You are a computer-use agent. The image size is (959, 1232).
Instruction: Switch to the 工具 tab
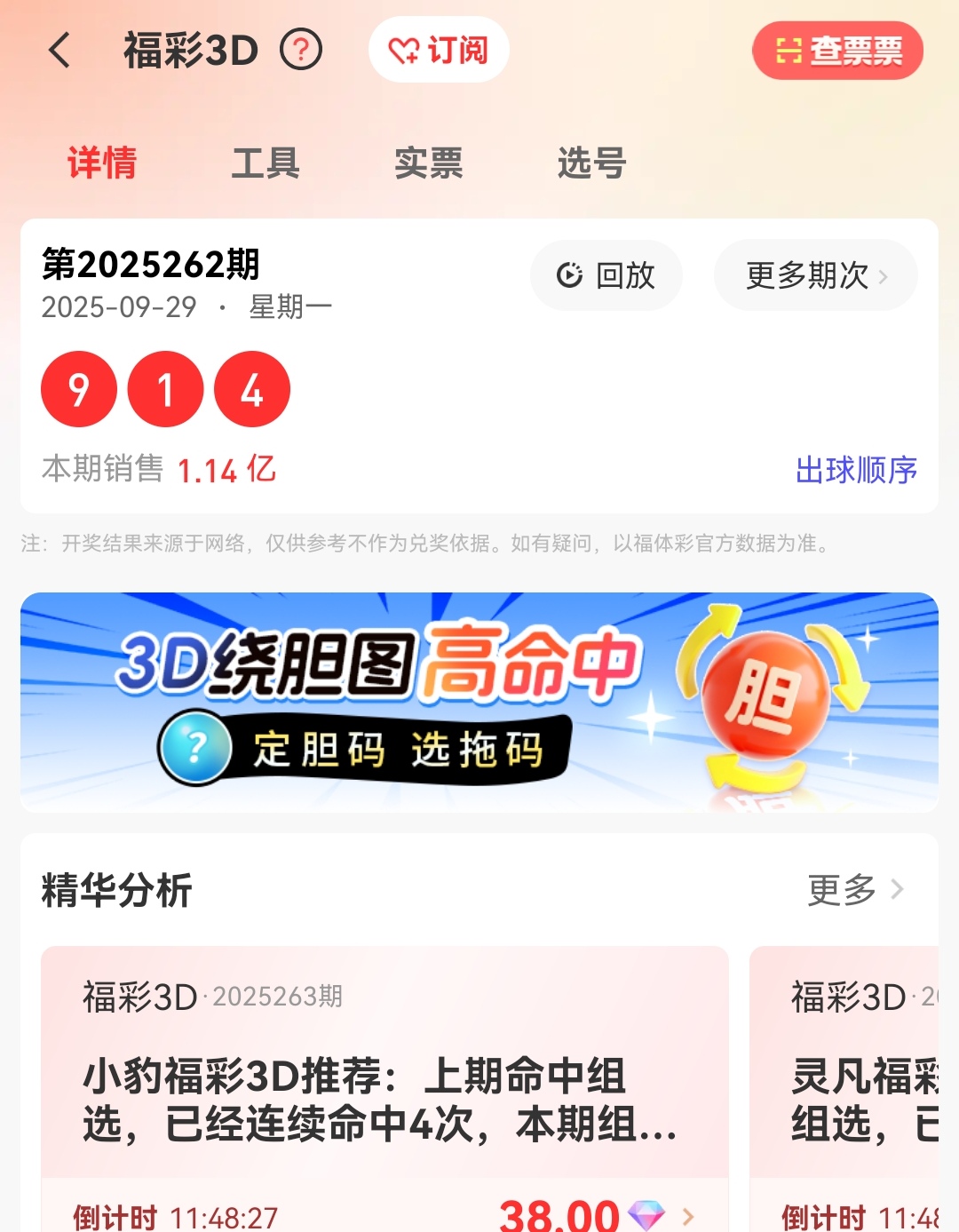pos(266,163)
